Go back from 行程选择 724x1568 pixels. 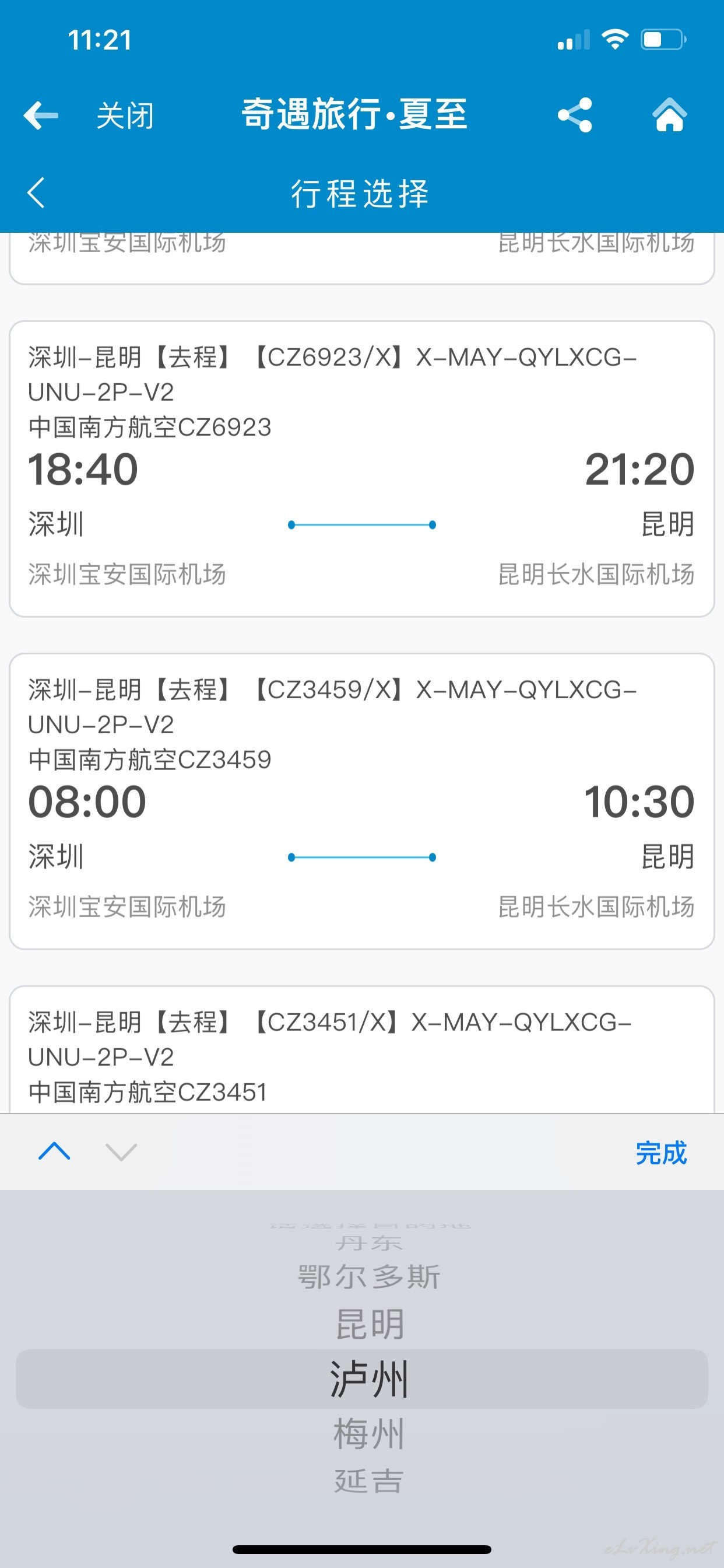point(37,193)
